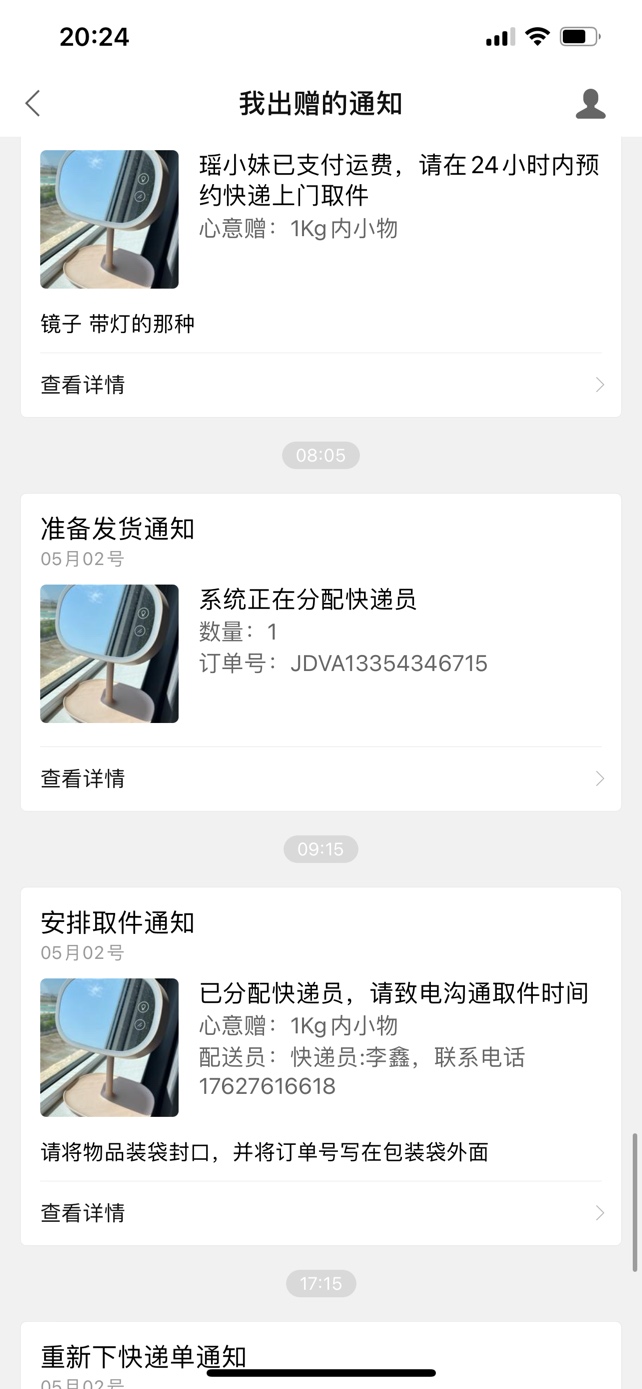
Task: View details of 安排取件通知
Action: pos(320,1212)
